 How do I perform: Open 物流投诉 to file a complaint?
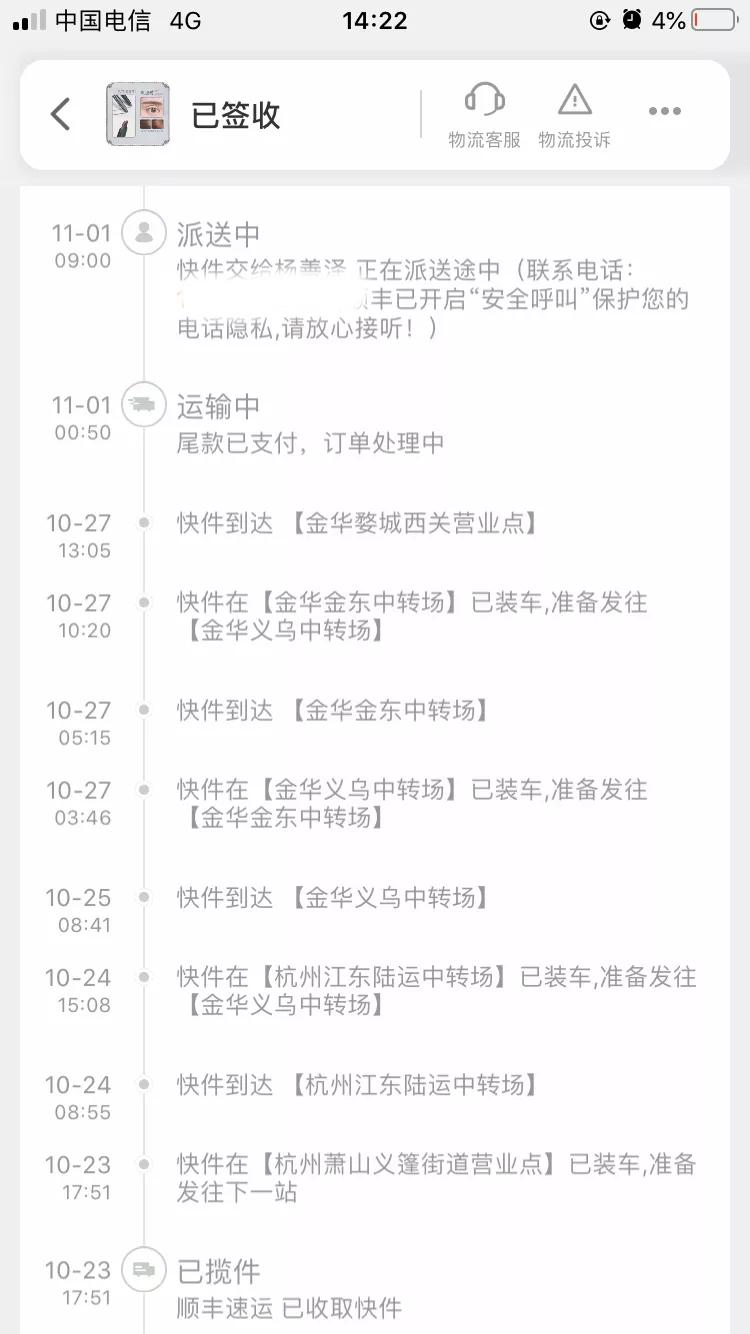(x=575, y=115)
